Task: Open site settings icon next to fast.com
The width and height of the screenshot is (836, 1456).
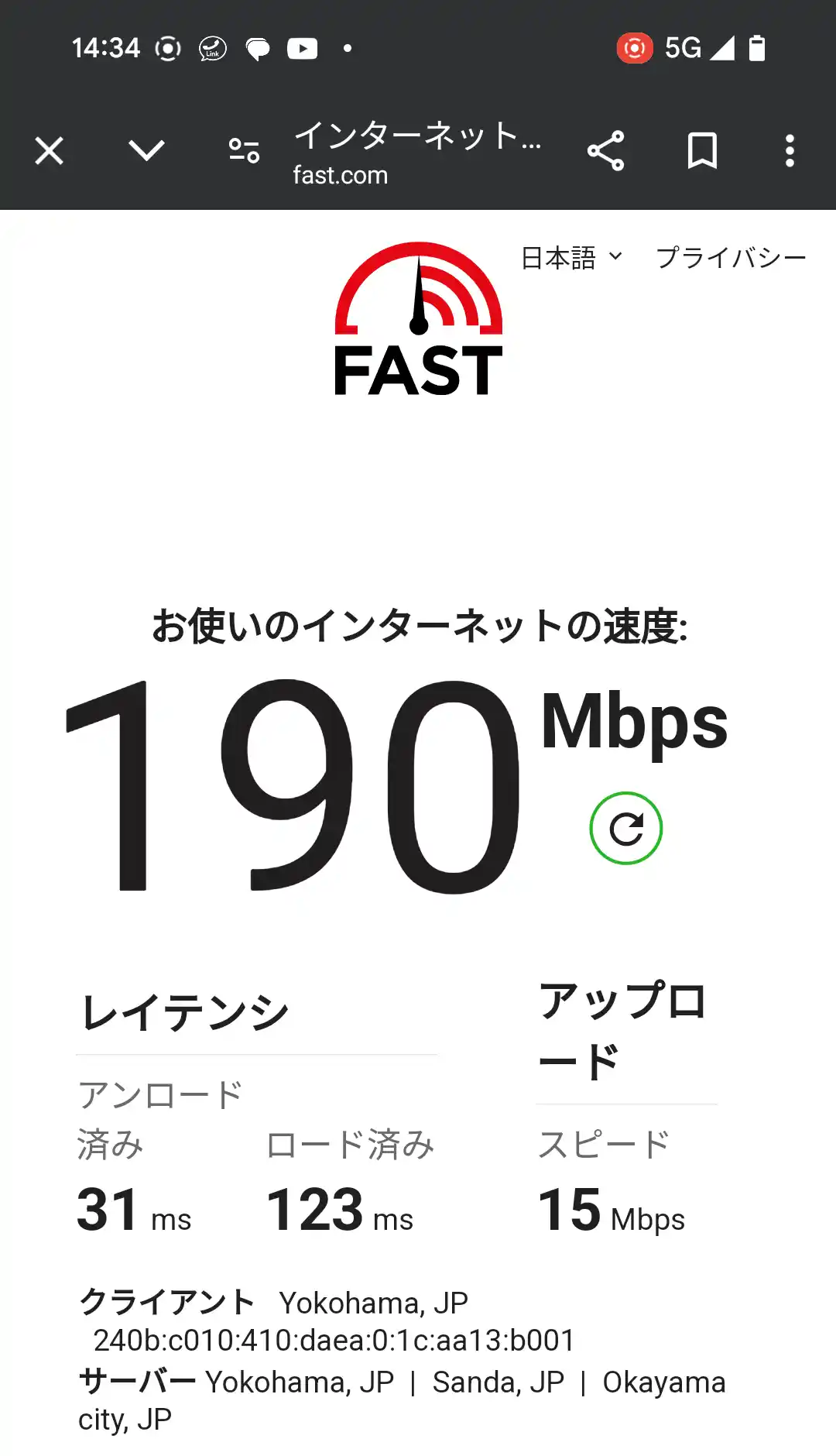Action: 244,151
